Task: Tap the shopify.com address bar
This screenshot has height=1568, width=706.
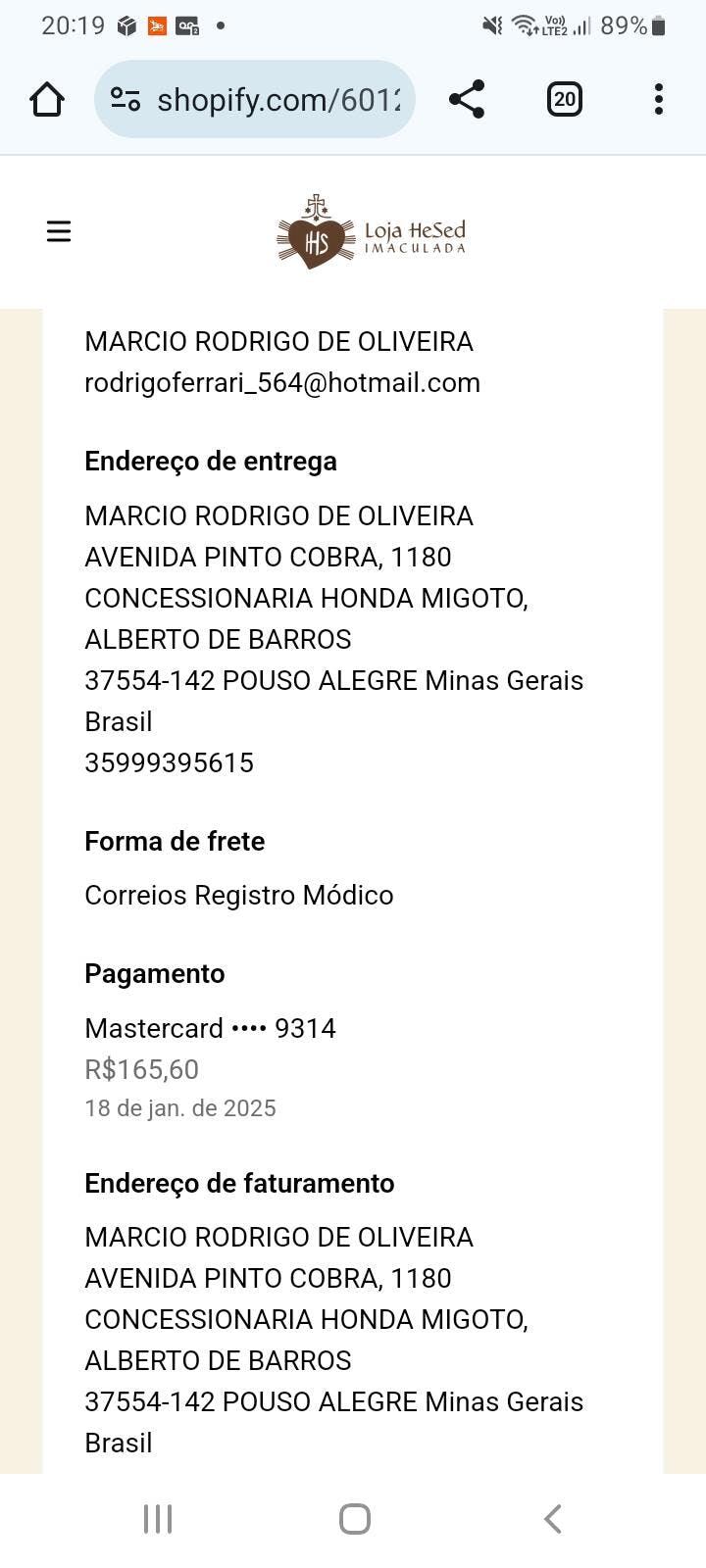Action: (x=278, y=99)
